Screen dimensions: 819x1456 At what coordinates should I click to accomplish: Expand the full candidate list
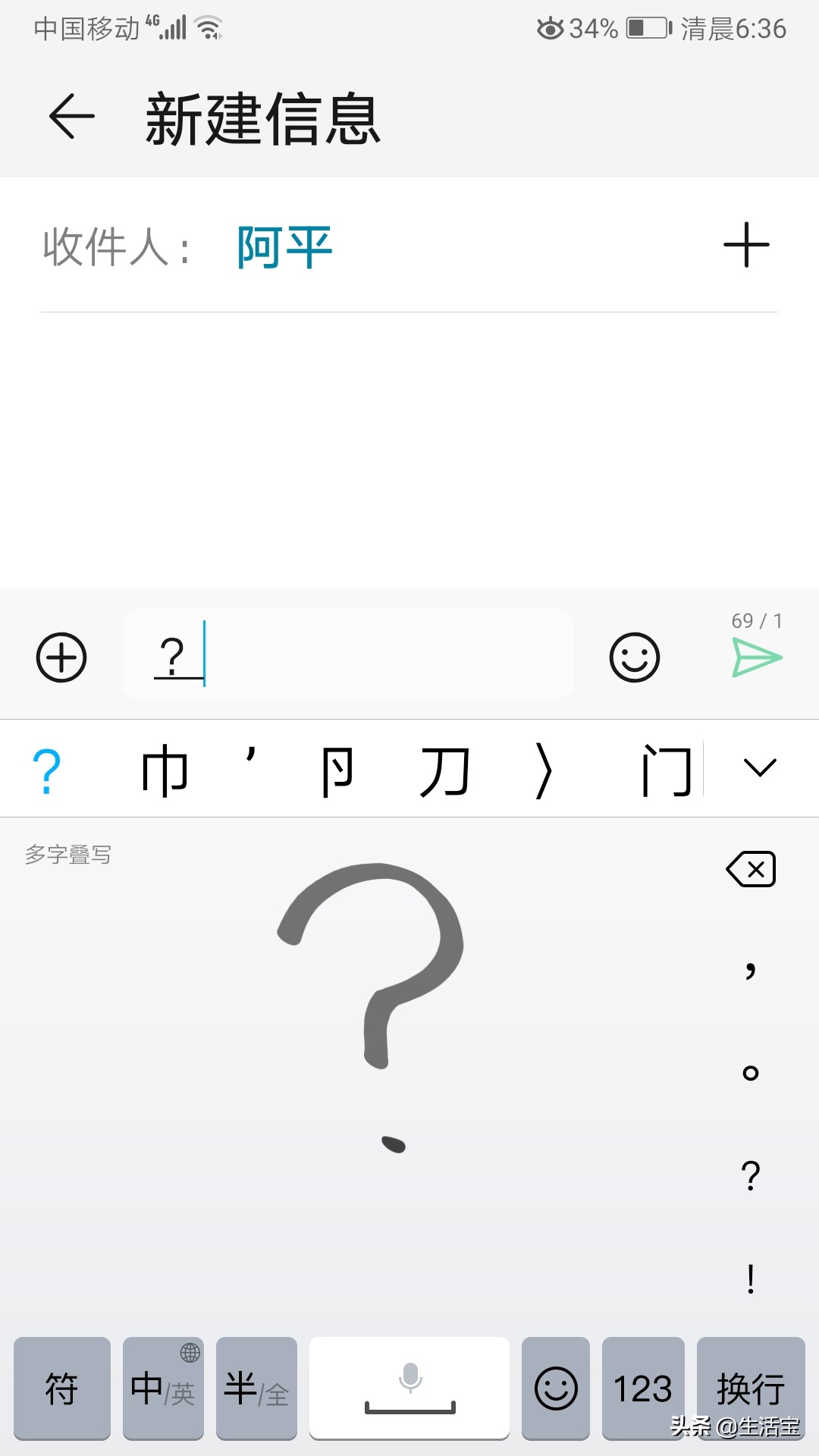point(760,768)
